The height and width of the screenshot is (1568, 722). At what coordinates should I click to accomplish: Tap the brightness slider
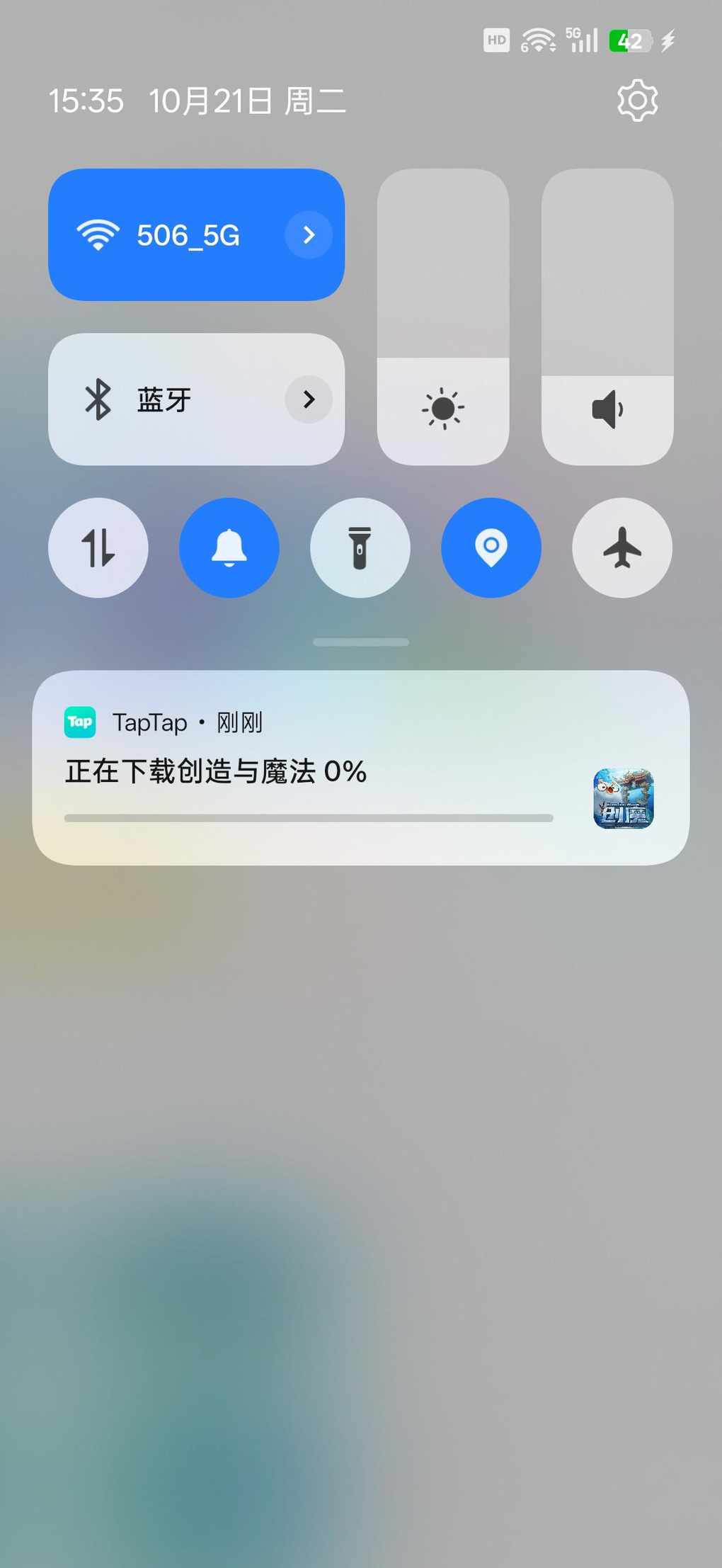point(443,317)
